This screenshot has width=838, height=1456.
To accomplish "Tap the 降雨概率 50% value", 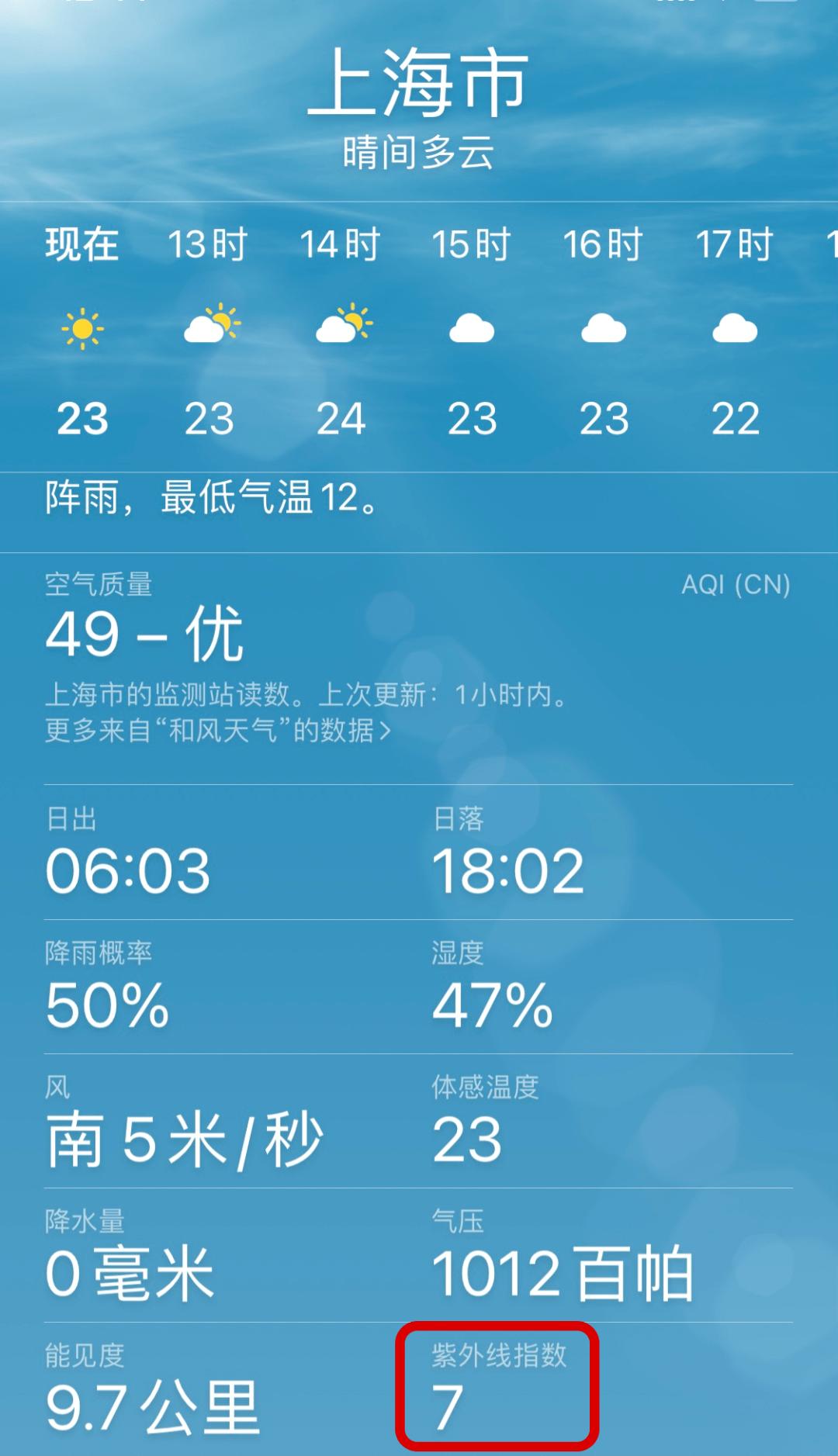I will [109, 1002].
